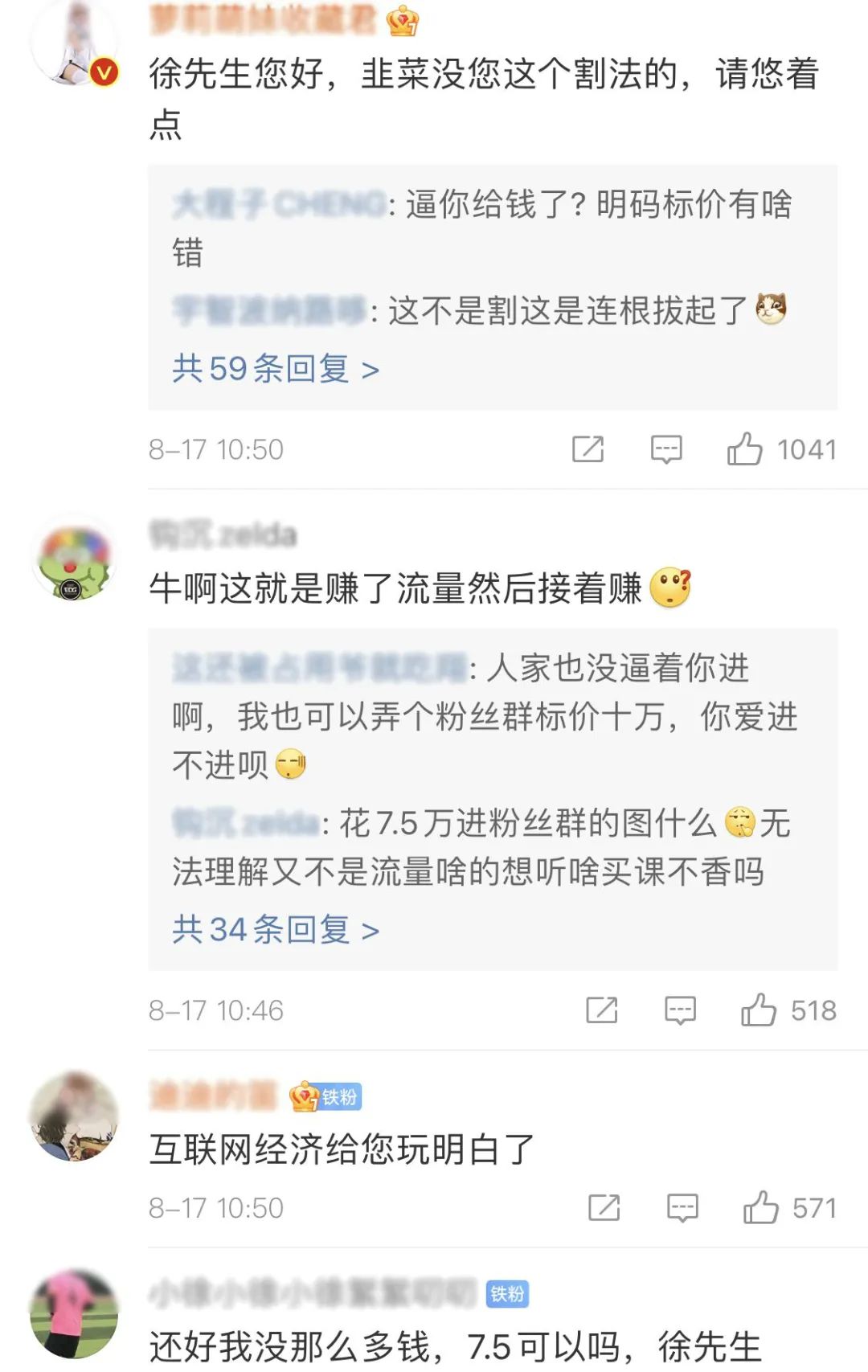Reply to the 互联网经济给您玩明白了 comment
Viewport: 868px width, 1372px height.
pyautogui.click(x=682, y=1208)
